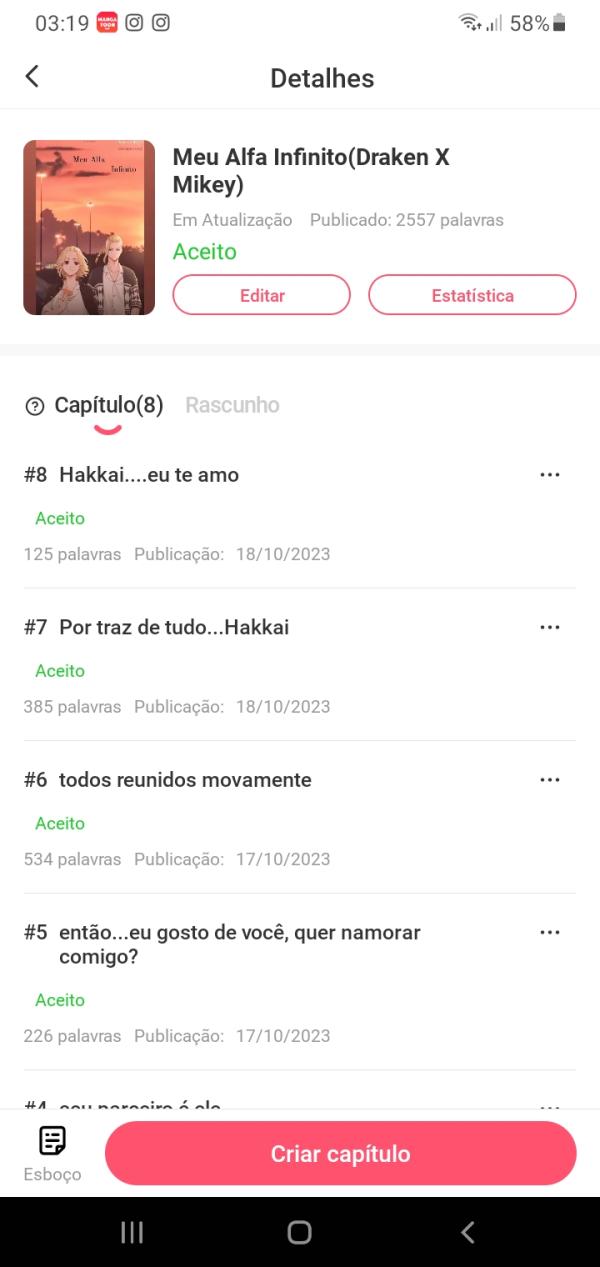The height and width of the screenshot is (1267, 600).
Task: Open options for chapter #8
Action: (549, 475)
